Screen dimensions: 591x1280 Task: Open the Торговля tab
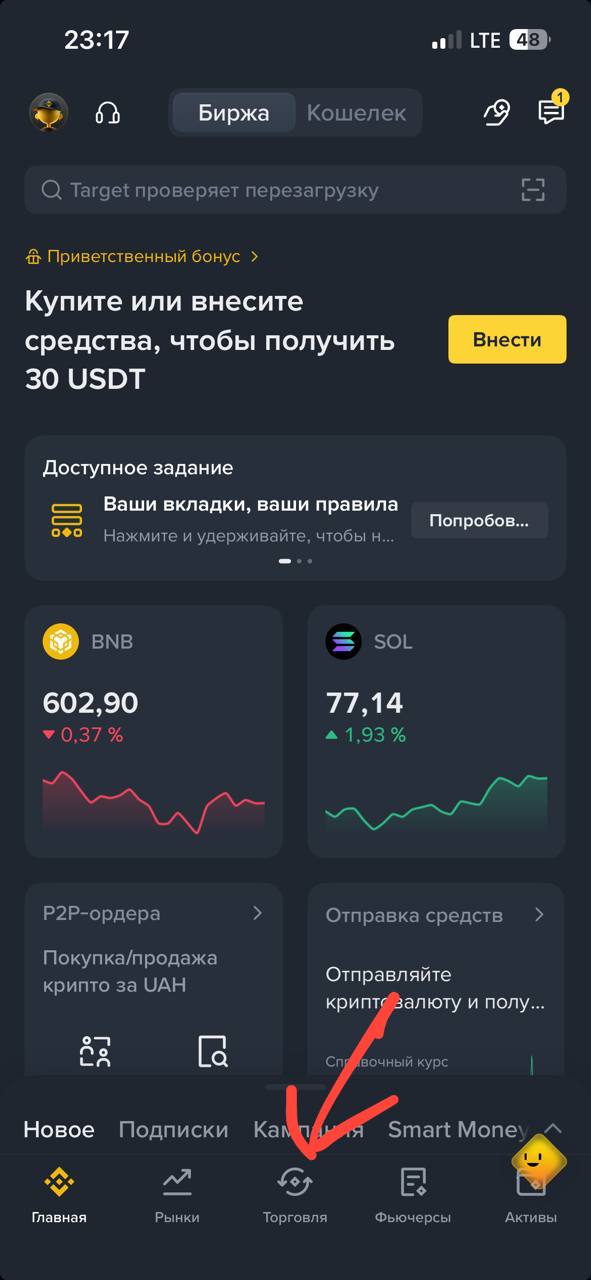point(295,1195)
